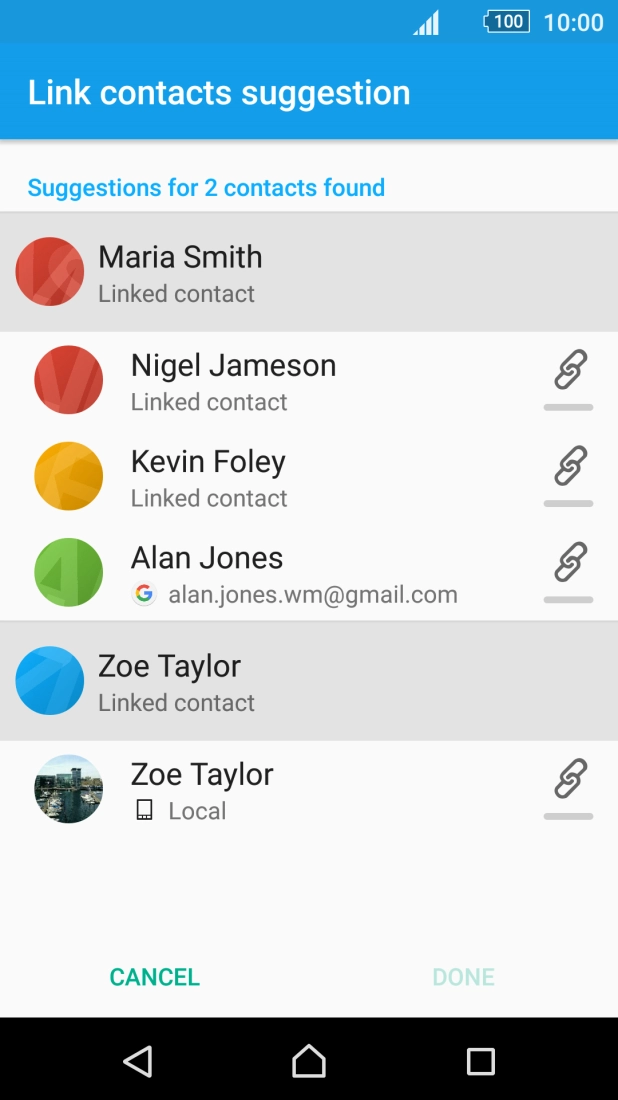
Task: Select the Alan Jones gmail contact row
Action: tap(280, 573)
